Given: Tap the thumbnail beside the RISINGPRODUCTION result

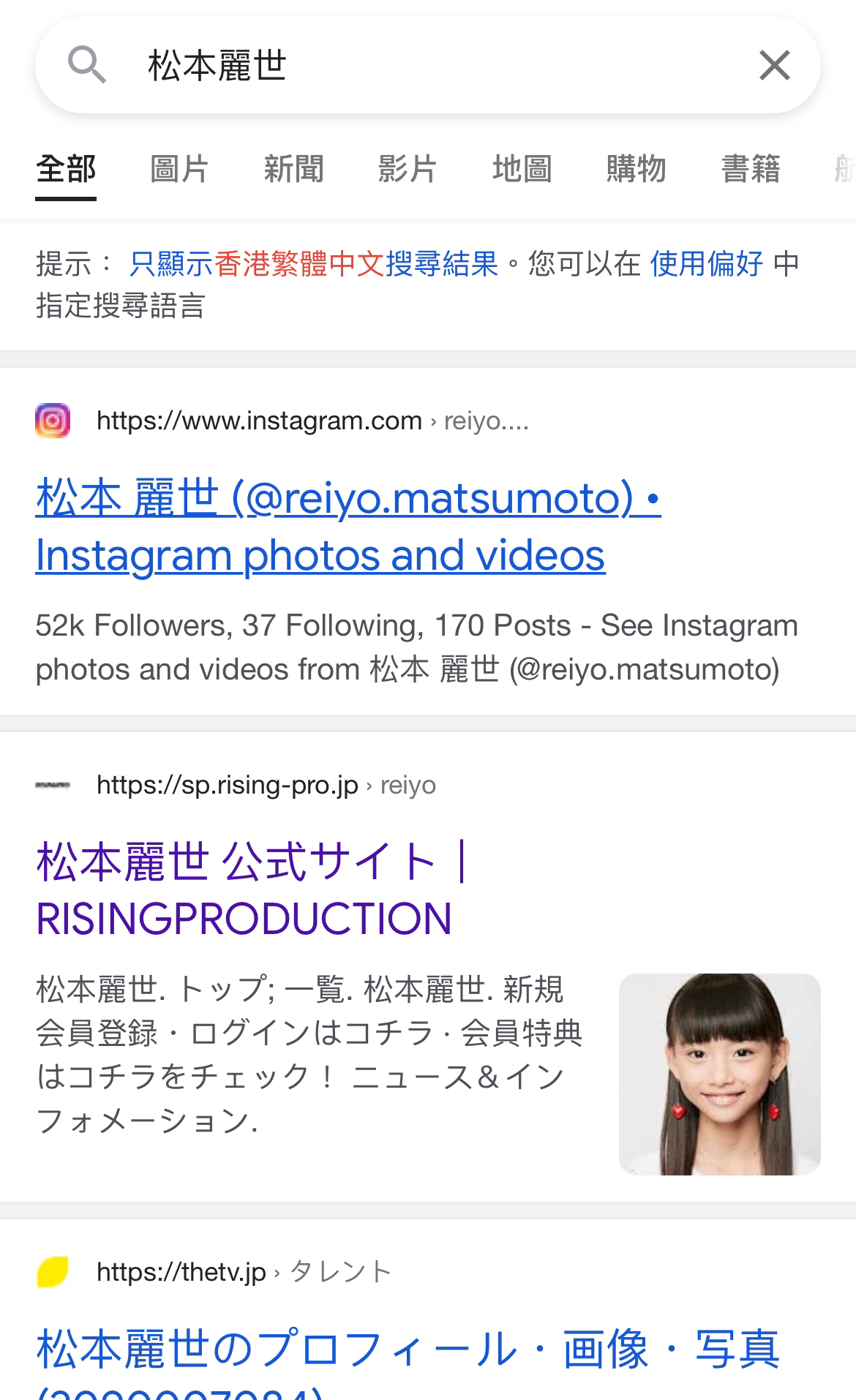Looking at the screenshot, I should (x=719, y=1074).
